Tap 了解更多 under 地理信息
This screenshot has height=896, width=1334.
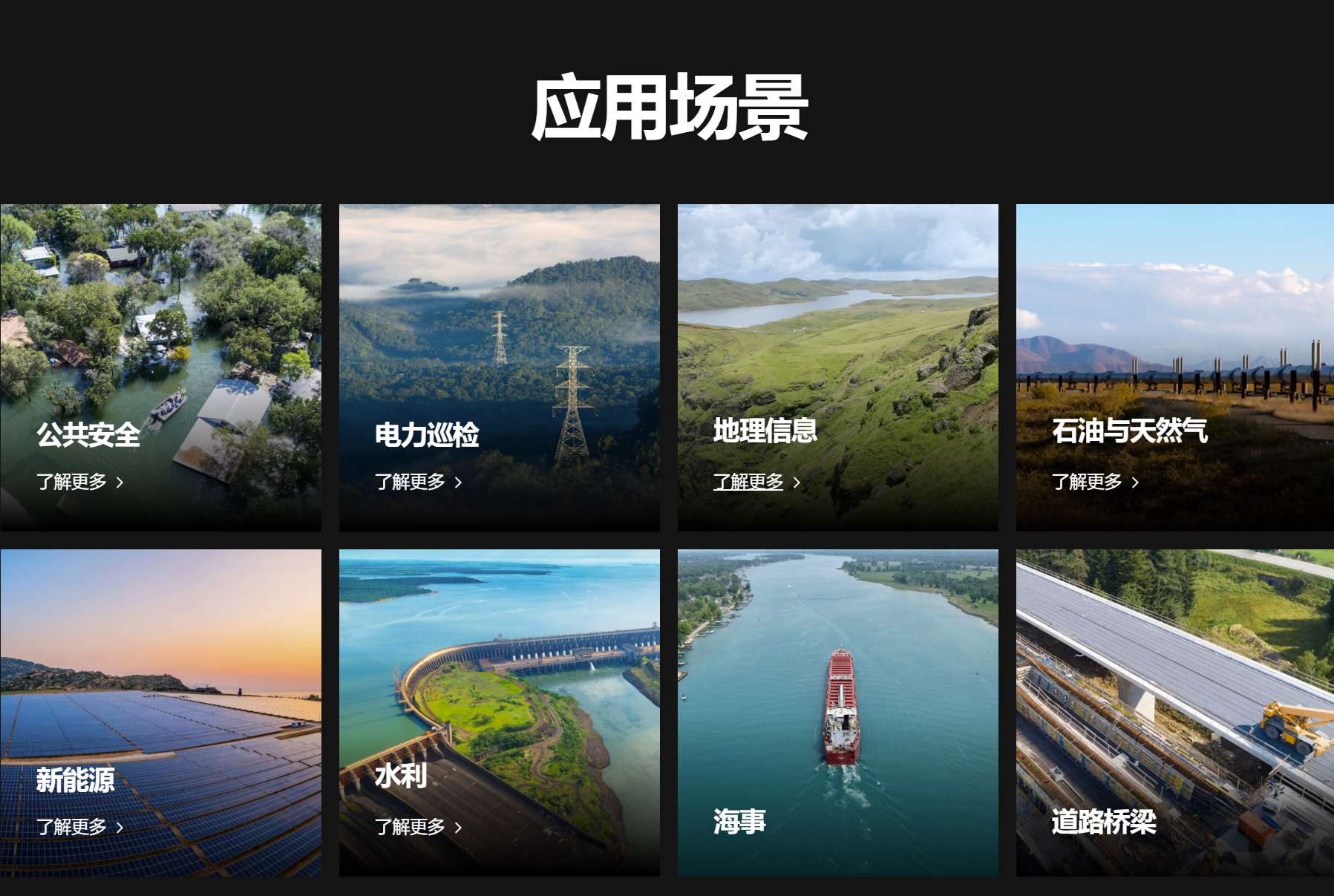click(756, 483)
